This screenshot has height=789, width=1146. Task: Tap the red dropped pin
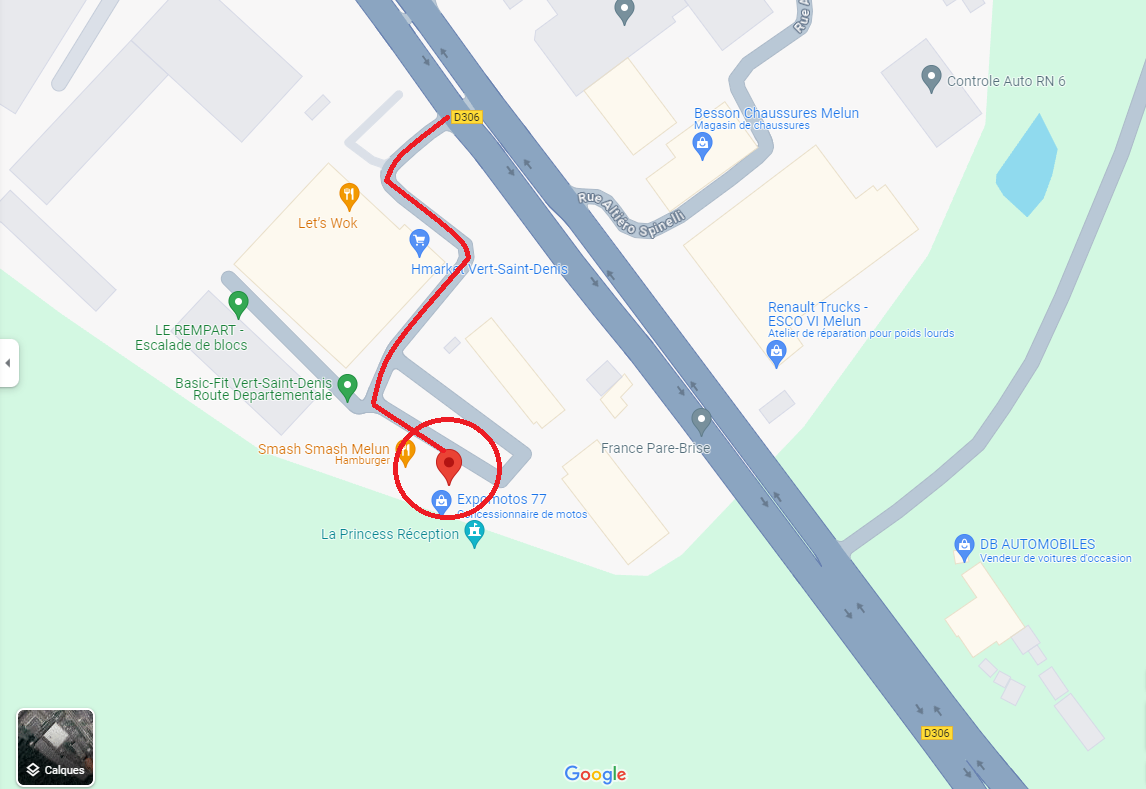[449, 466]
